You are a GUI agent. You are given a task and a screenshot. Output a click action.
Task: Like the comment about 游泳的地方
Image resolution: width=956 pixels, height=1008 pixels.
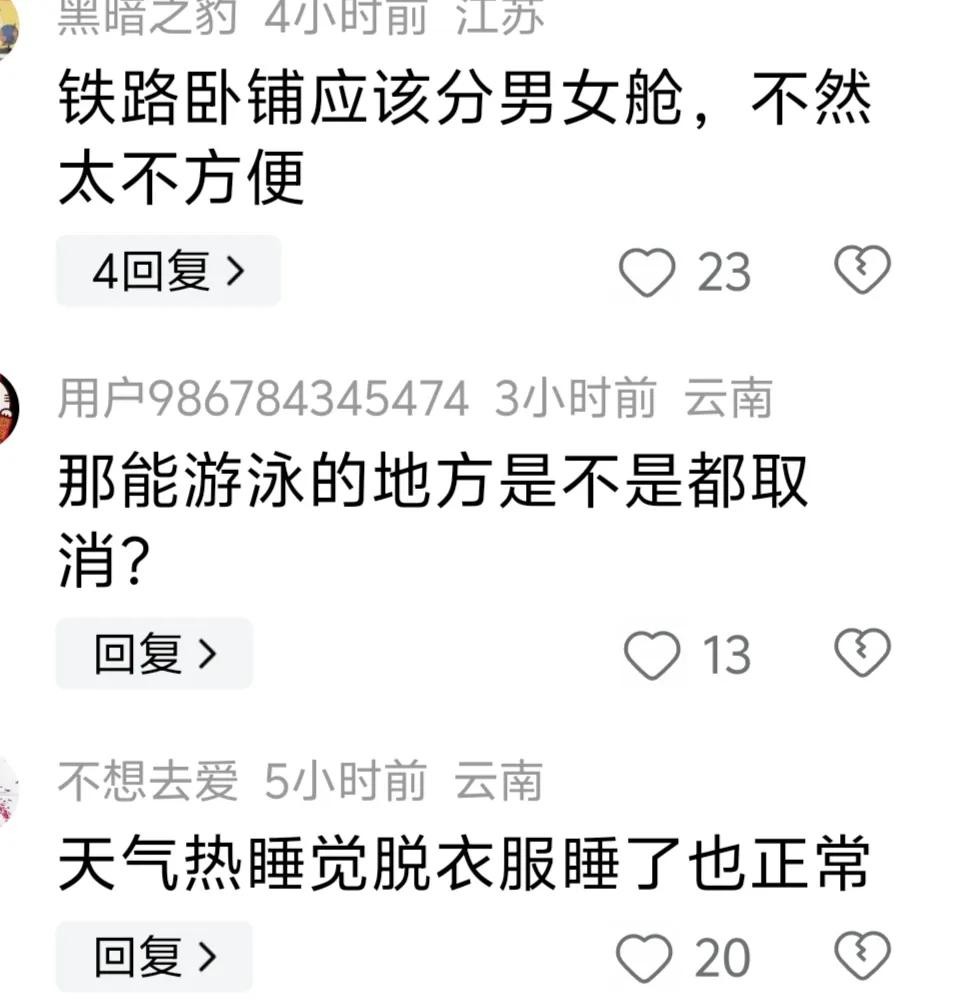[x=651, y=655]
